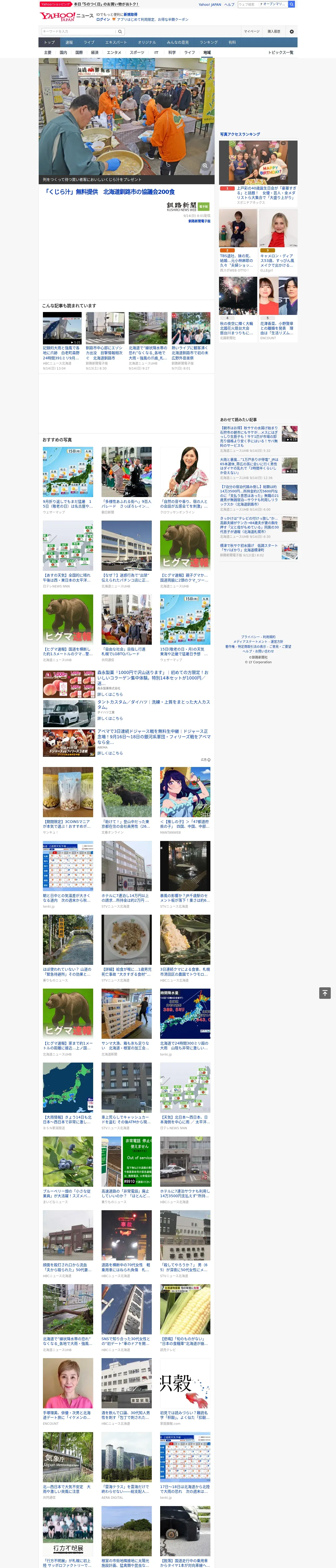Select the スポーツ category
Image resolution: width=336 pixels, height=1568 pixels.
(x=137, y=52)
